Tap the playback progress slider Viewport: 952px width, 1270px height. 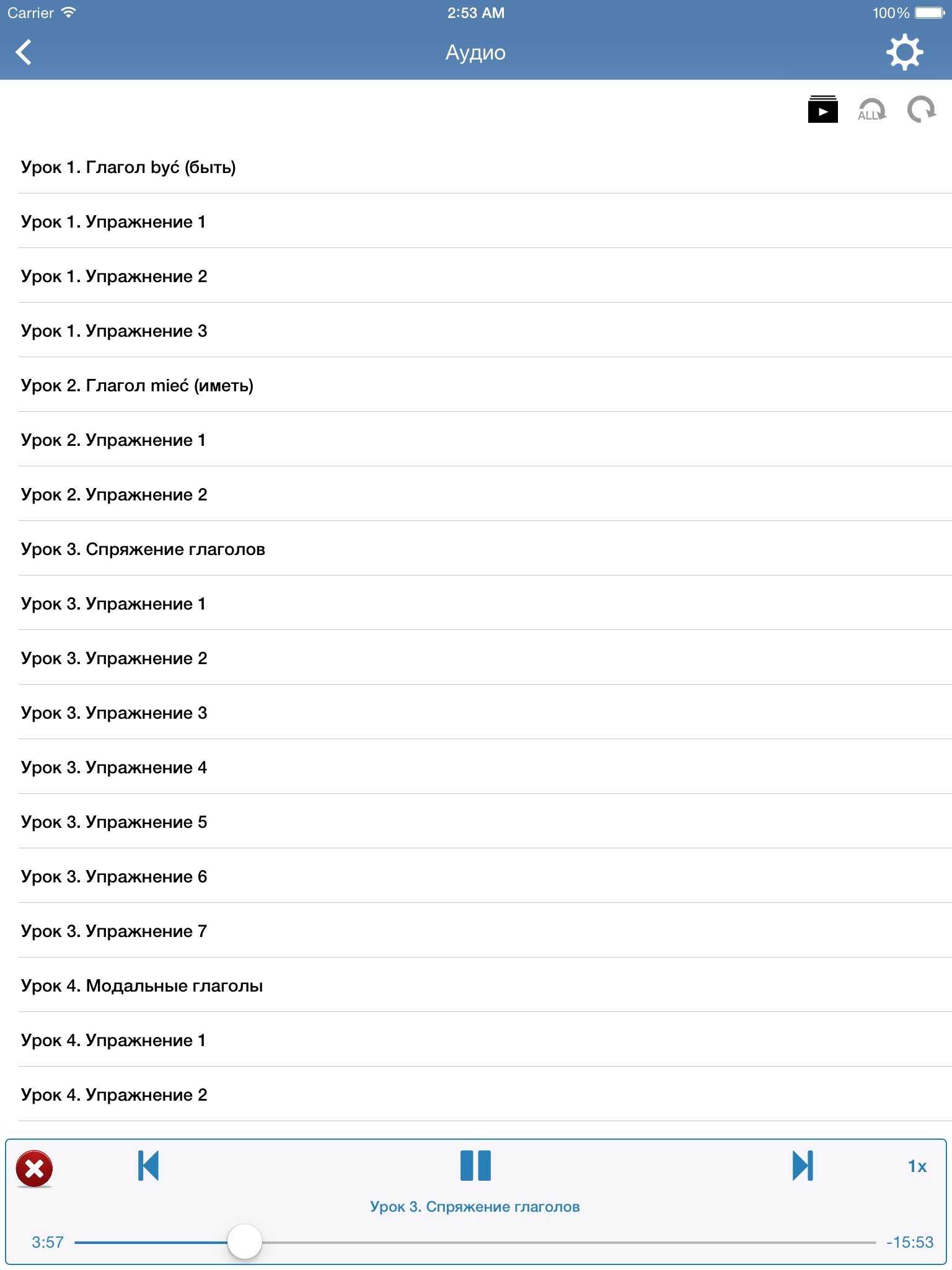pos(245,1242)
